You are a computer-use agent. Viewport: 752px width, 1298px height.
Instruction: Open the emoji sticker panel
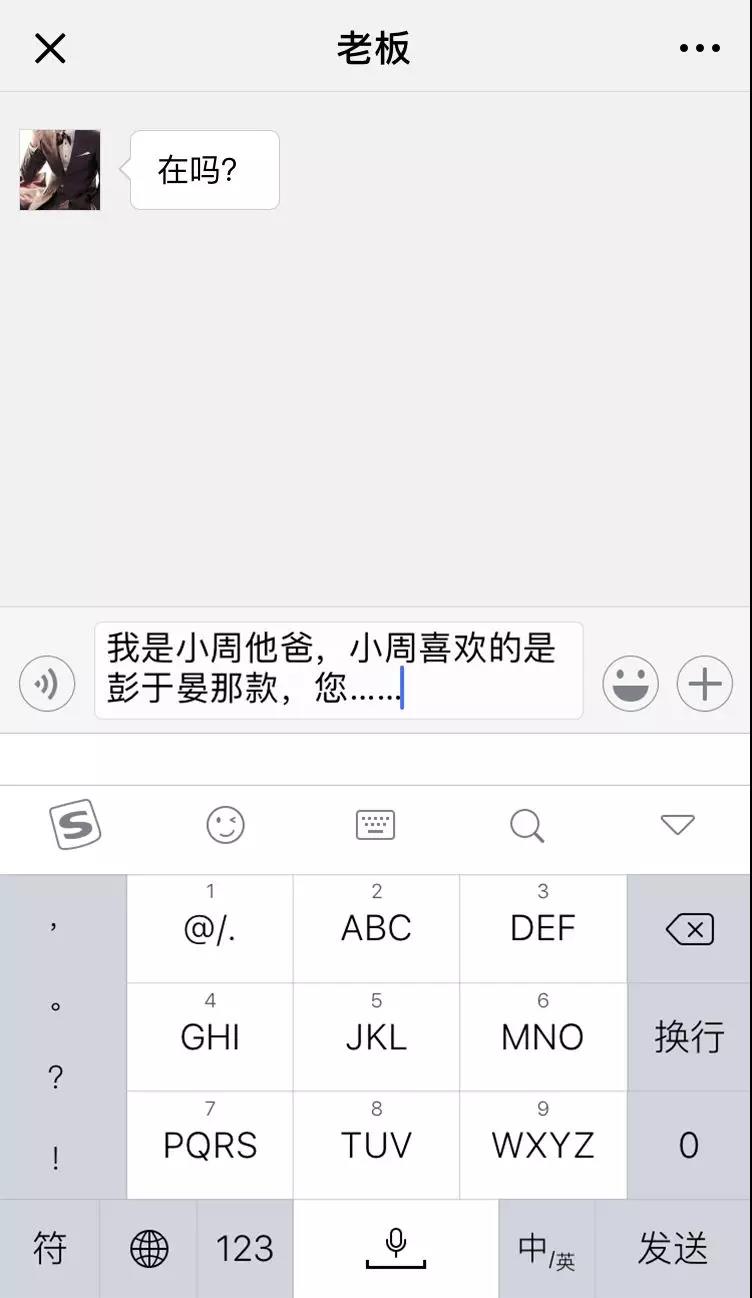630,684
